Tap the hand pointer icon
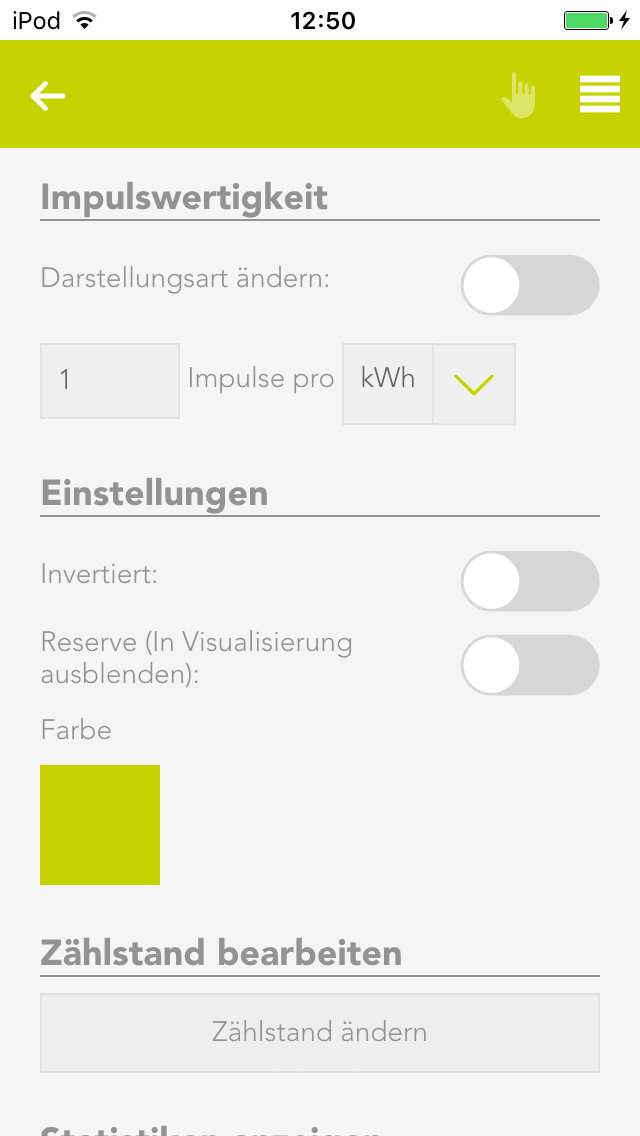Viewport: 640px width, 1136px height. [519, 96]
